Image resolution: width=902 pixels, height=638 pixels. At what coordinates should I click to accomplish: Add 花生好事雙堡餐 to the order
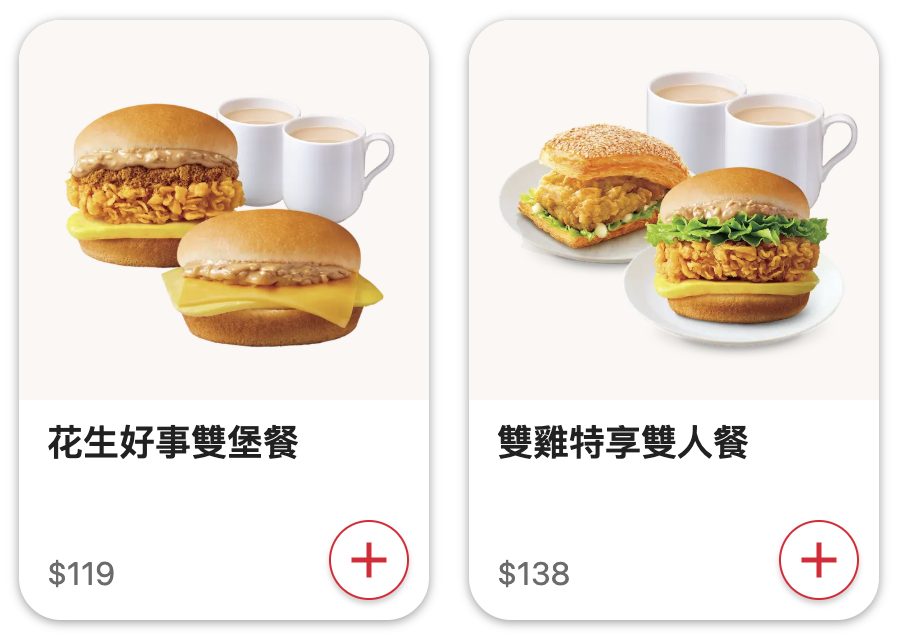coord(369,560)
